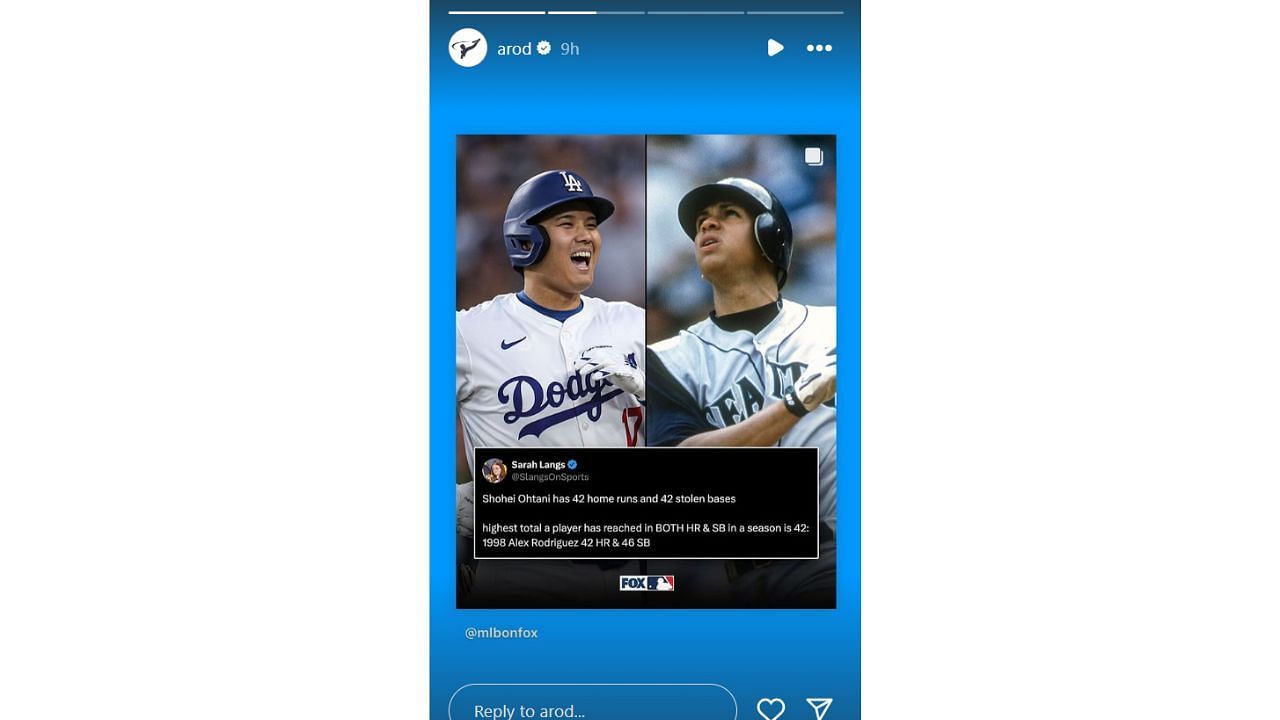1280x720 pixels.
Task: Open the shared mlbonfox post
Action: click(x=645, y=370)
